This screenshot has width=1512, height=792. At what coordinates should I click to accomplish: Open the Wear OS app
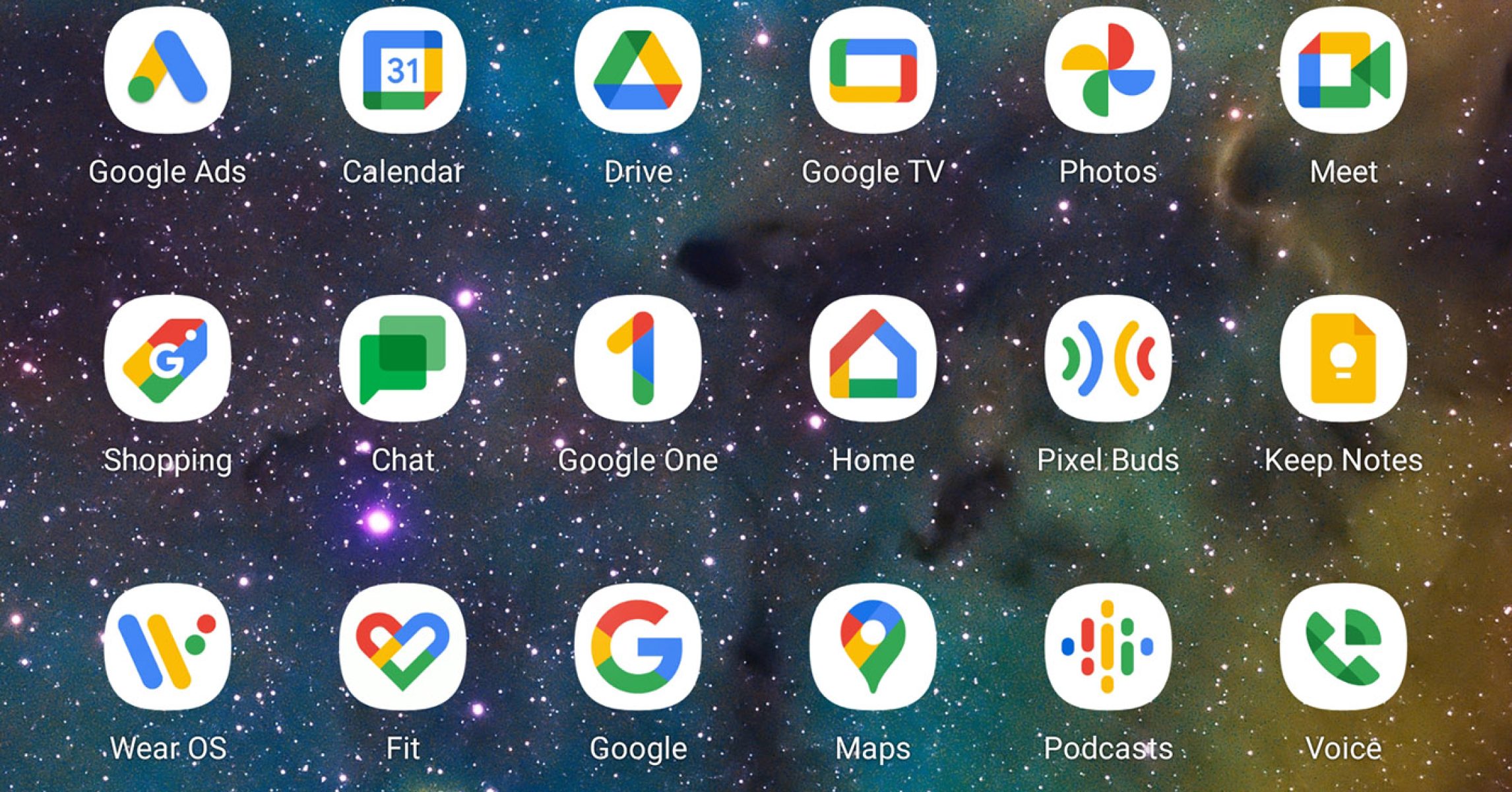coord(168,647)
